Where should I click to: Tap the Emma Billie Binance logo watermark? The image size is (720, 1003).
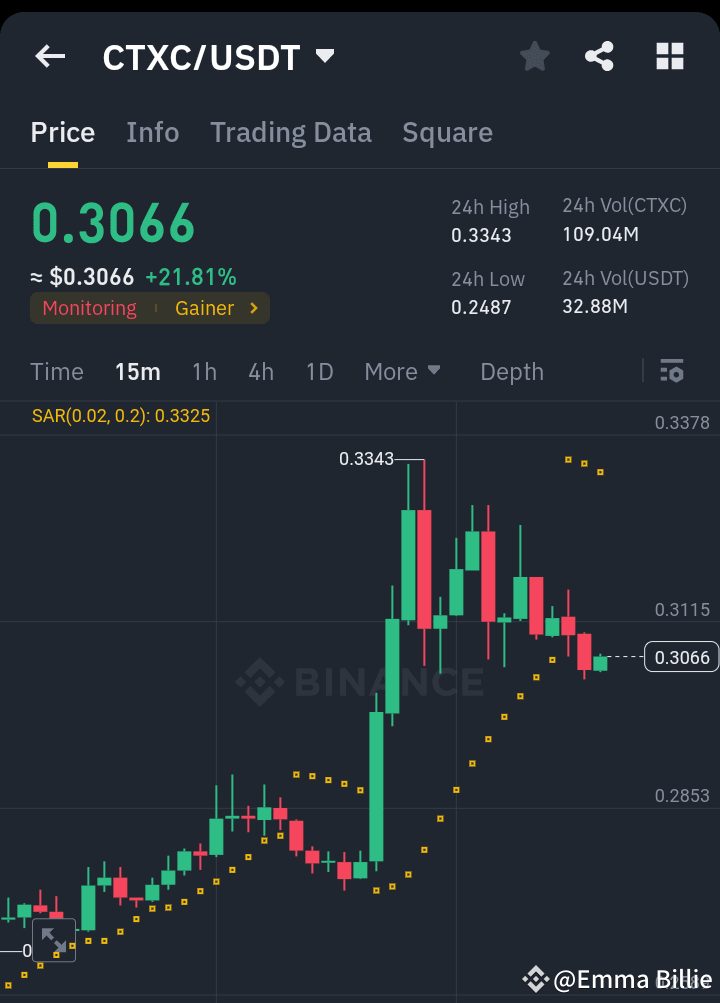tap(535, 979)
